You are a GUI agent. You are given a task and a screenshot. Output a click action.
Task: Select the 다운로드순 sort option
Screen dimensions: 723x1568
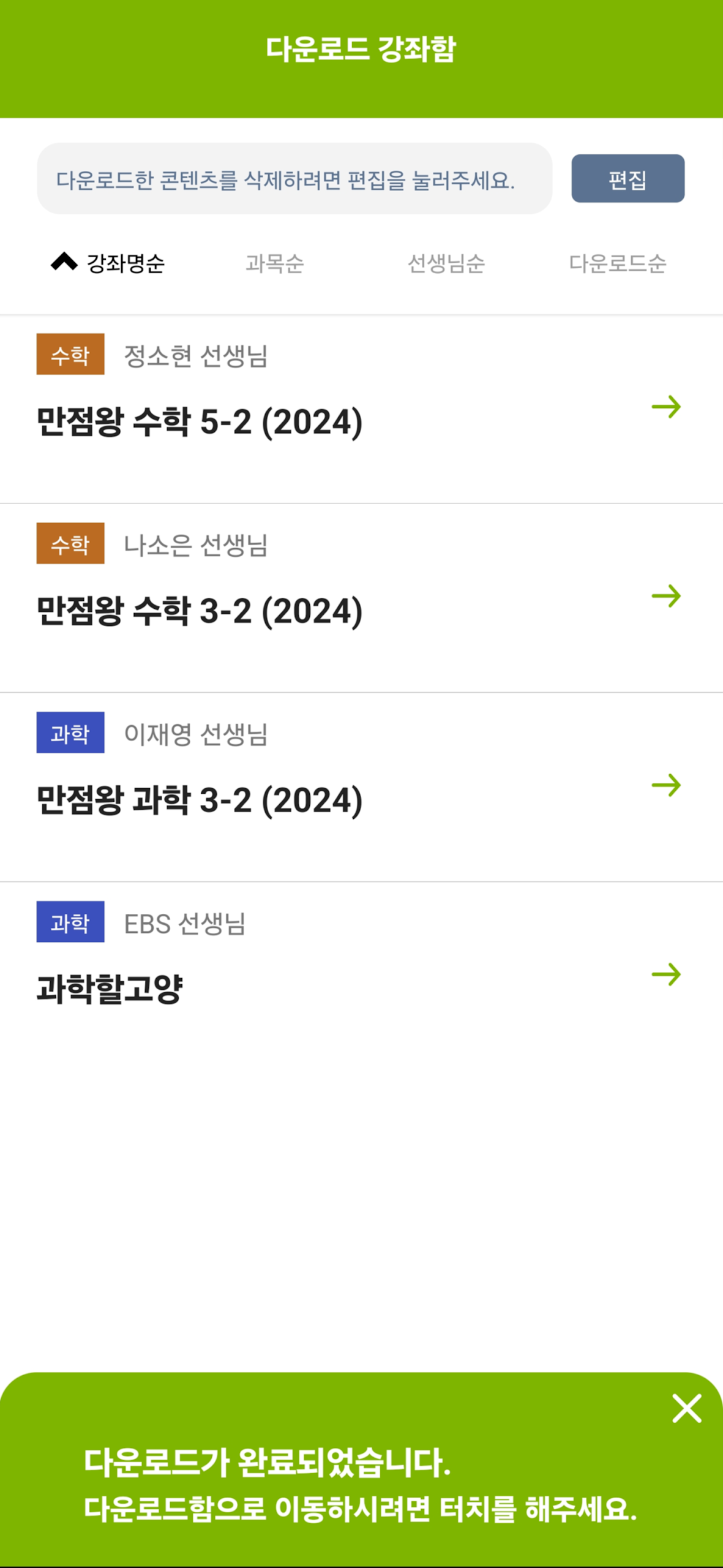click(617, 263)
